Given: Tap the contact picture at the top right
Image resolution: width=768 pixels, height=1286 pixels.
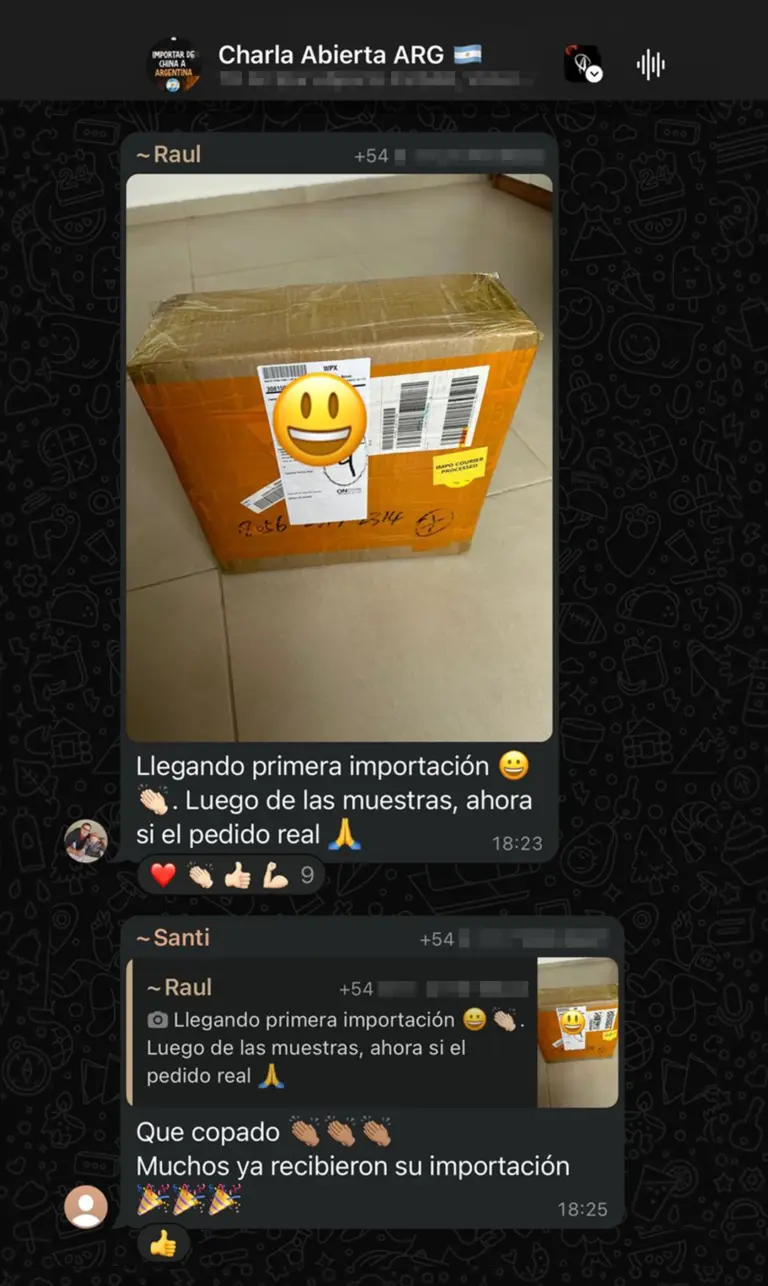Looking at the screenshot, I should pos(578,60).
